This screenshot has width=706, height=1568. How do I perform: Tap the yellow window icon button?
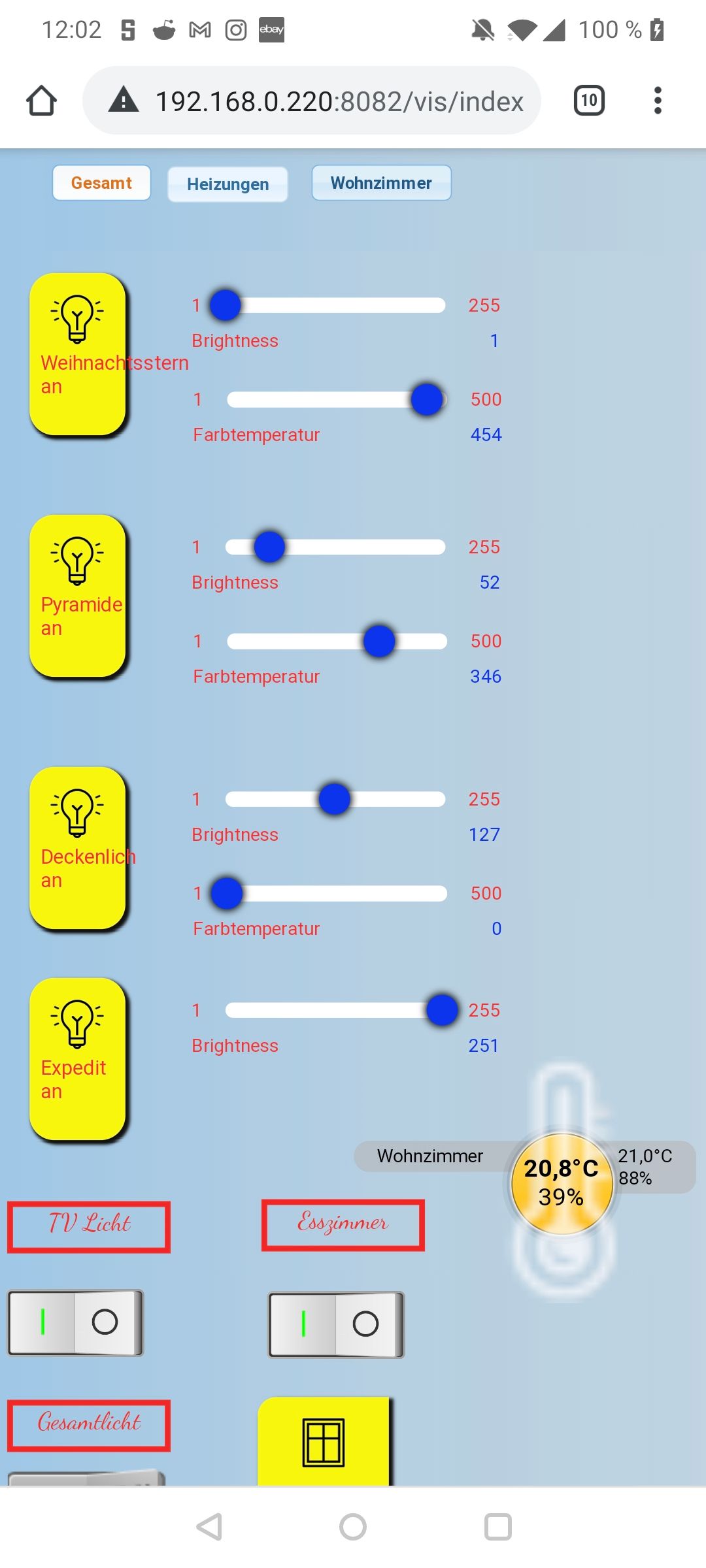click(x=324, y=1442)
